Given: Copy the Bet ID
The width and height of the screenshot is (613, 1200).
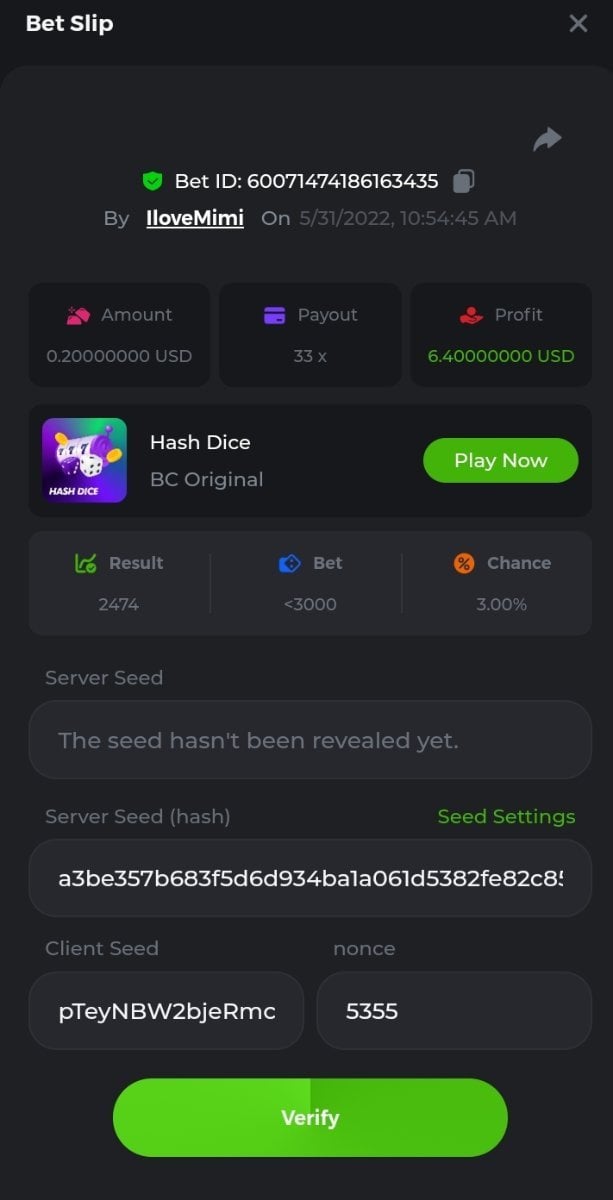Looking at the screenshot, I should (x=463, y=181).
